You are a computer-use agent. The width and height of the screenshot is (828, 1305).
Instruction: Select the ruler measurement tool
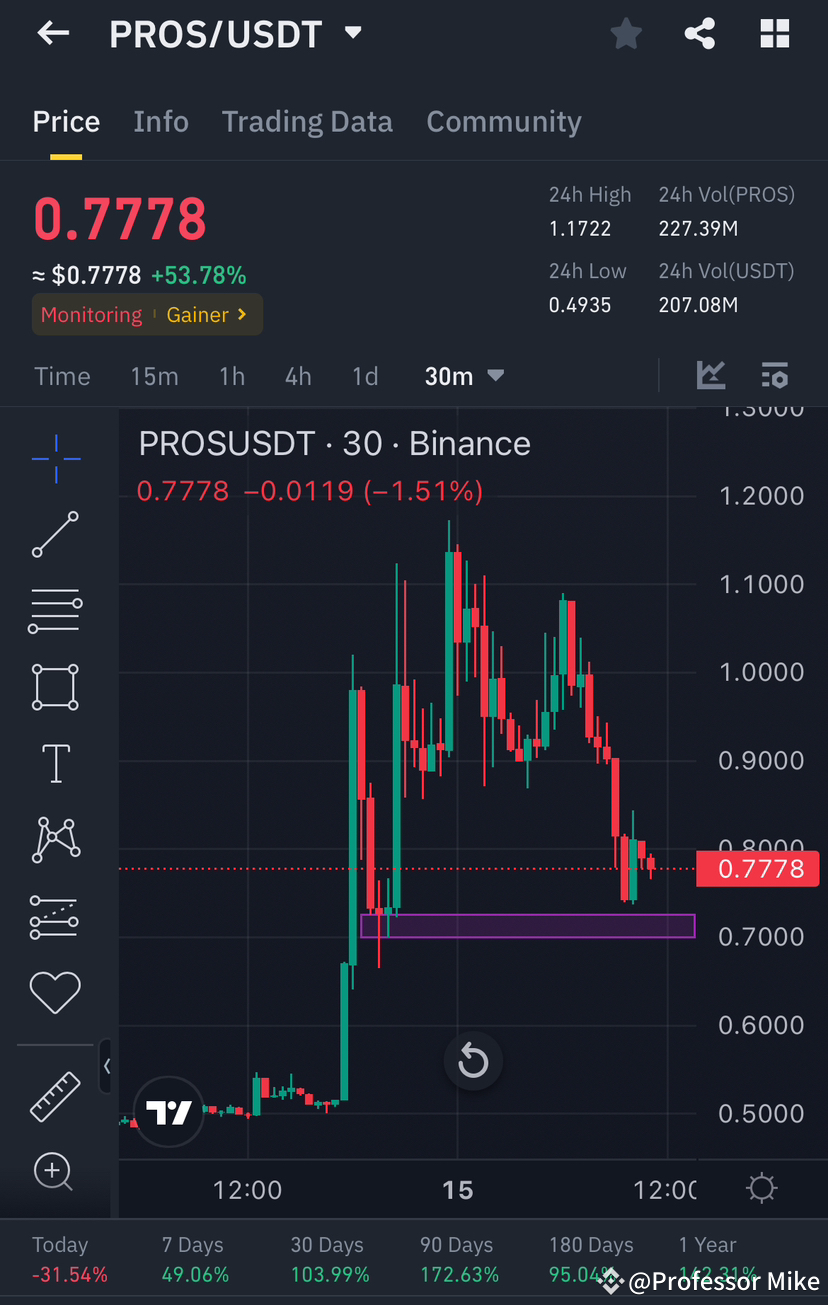tap(55, 1096)
